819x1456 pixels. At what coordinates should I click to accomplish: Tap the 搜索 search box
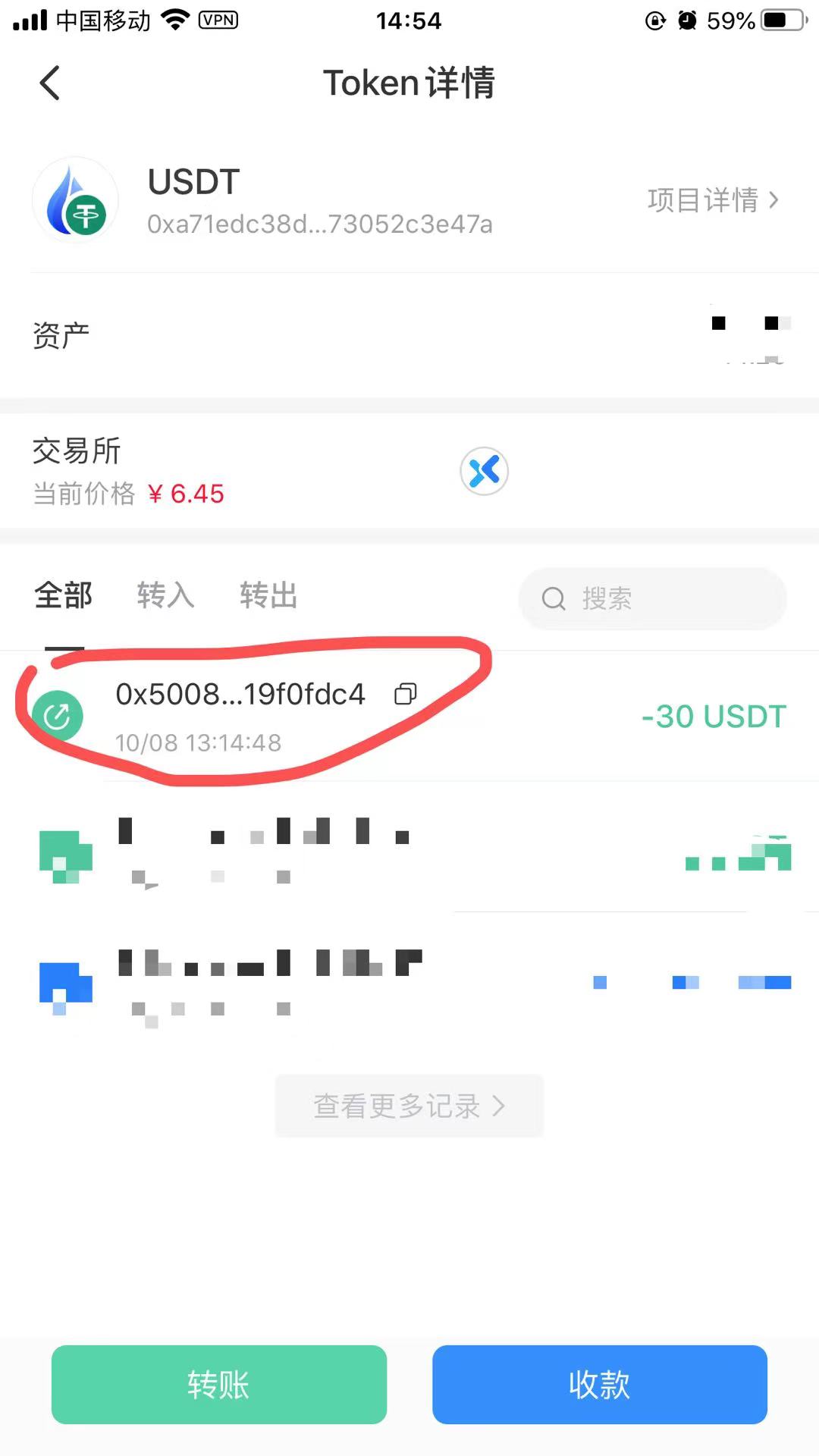coord(652,598)
